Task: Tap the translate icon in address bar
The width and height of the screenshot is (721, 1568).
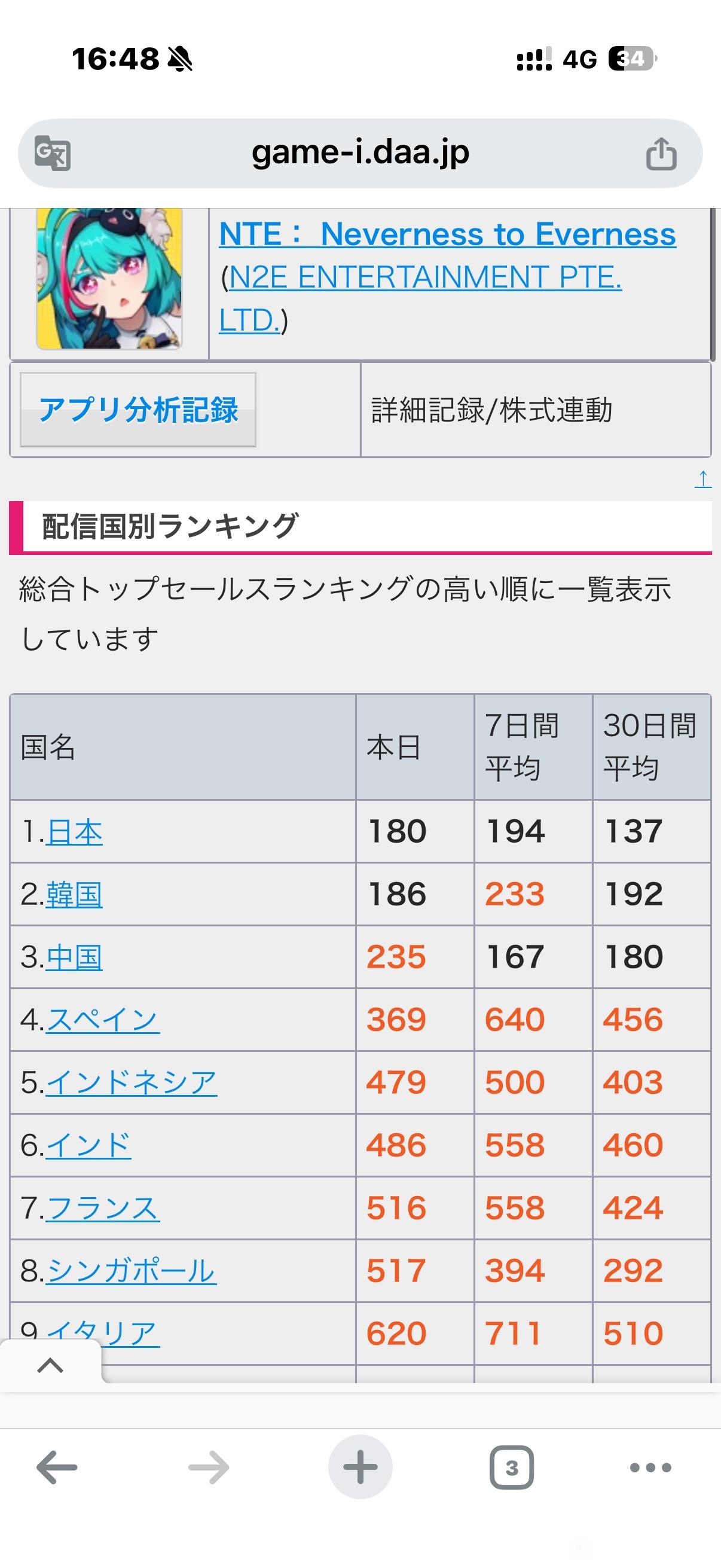Action: (53, 153)
